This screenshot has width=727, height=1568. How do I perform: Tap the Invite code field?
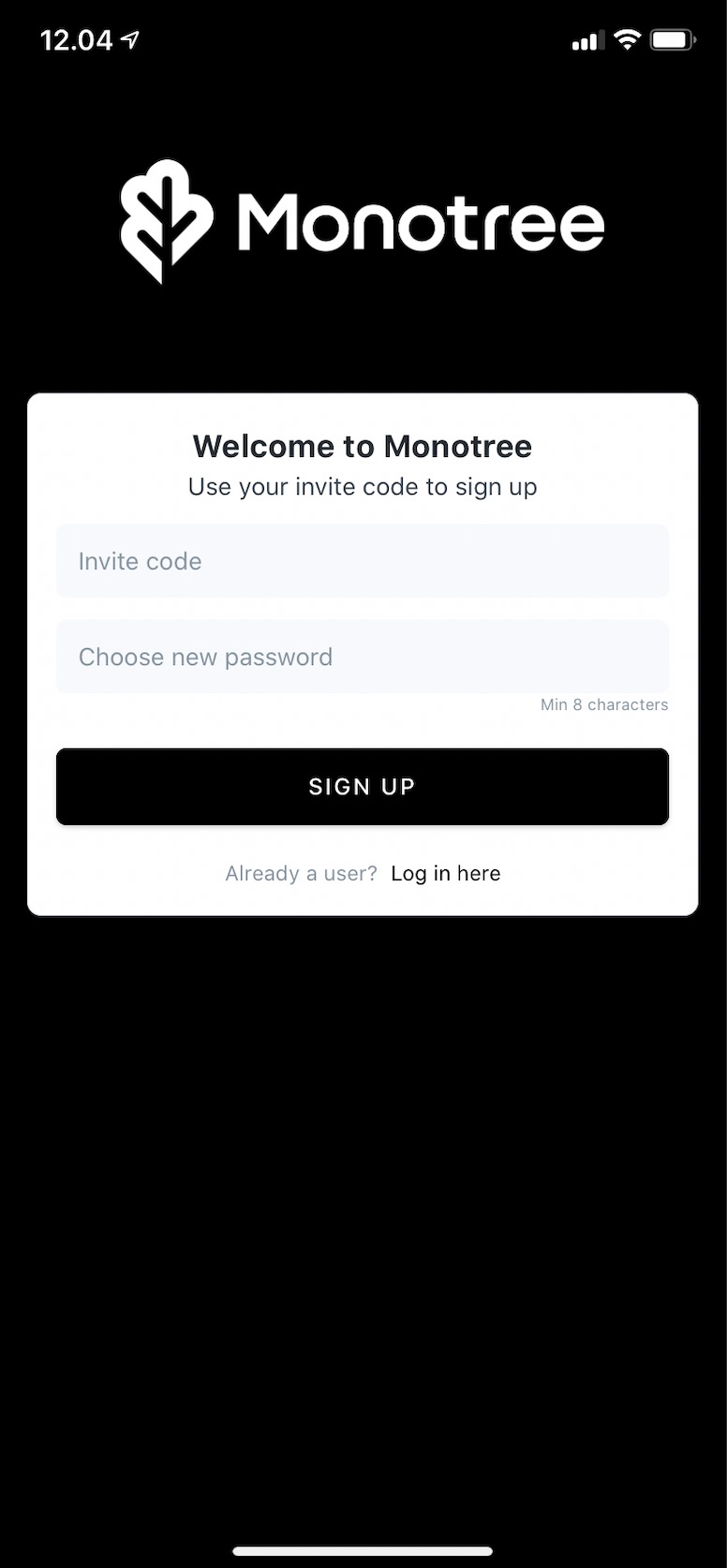click(363, 561)
